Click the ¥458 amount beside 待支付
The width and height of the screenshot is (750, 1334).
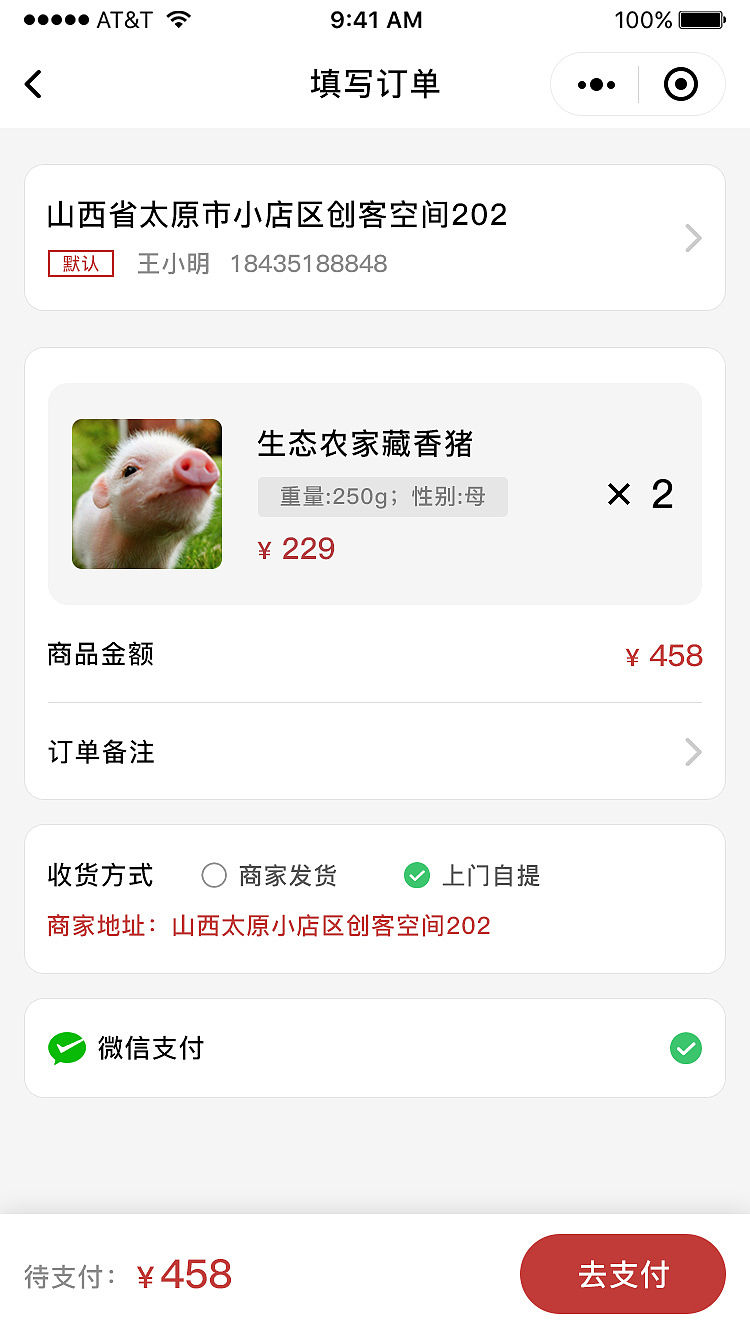point(185,1273)
